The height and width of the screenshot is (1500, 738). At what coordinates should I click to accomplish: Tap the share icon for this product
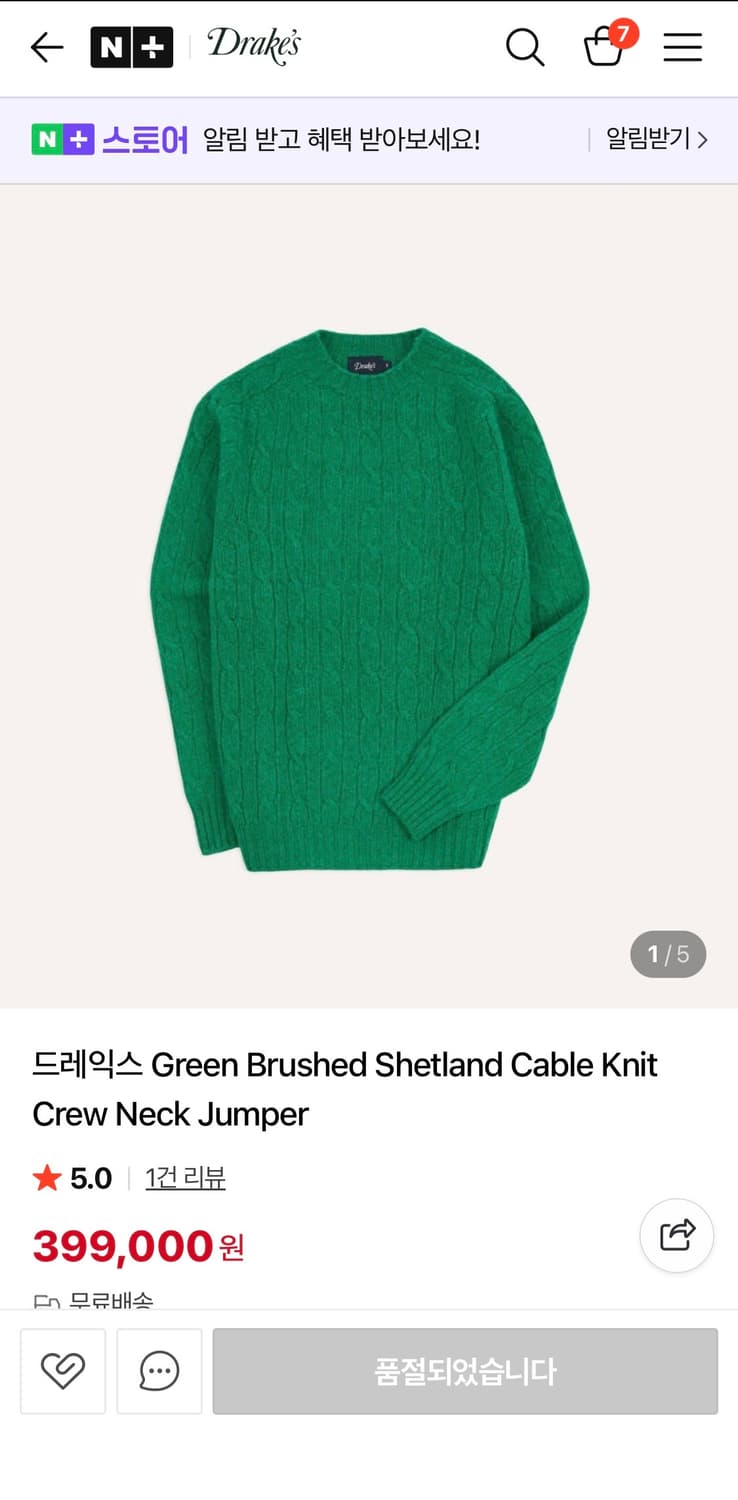click(x=676, y=1236)
